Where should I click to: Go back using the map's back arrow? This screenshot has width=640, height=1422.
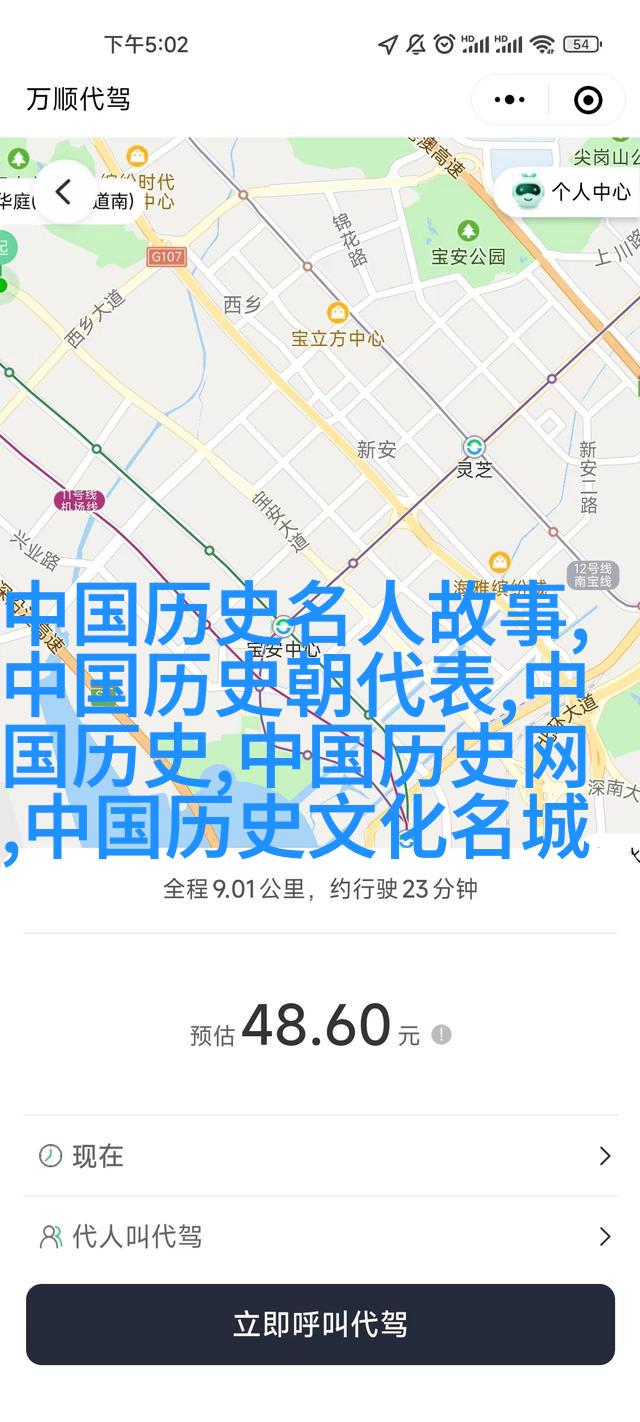click(63, 192)
